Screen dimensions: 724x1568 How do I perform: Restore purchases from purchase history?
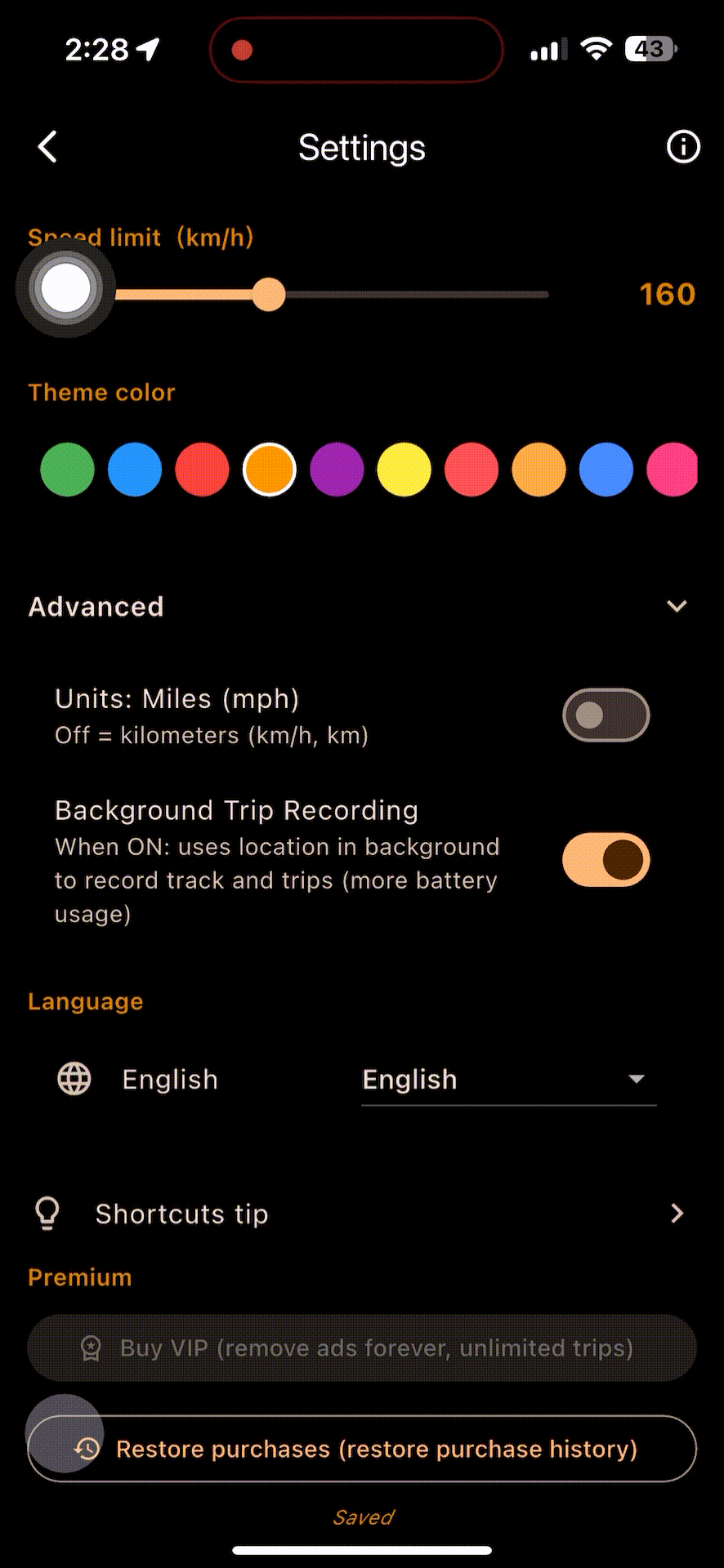point(361,1449)
